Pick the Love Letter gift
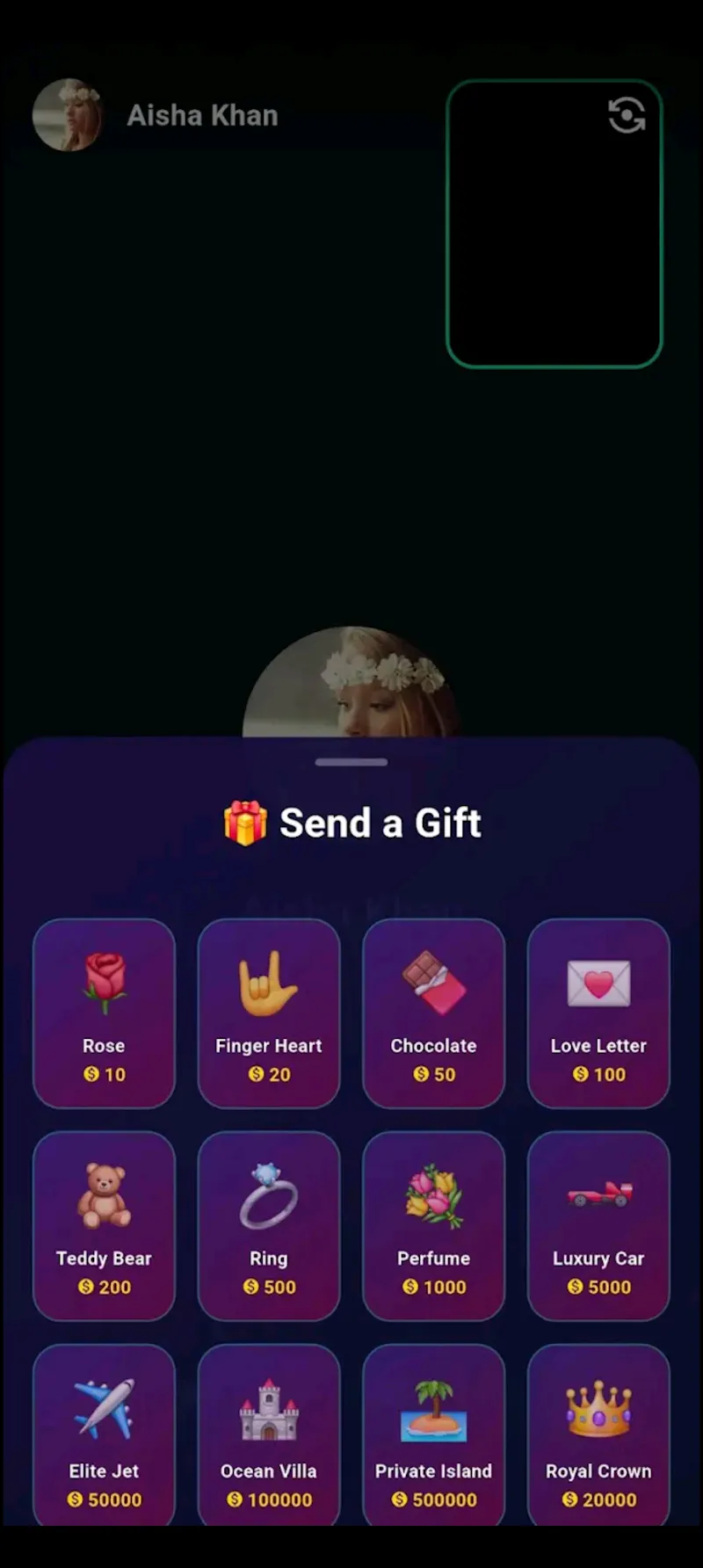 (598, 1013)
